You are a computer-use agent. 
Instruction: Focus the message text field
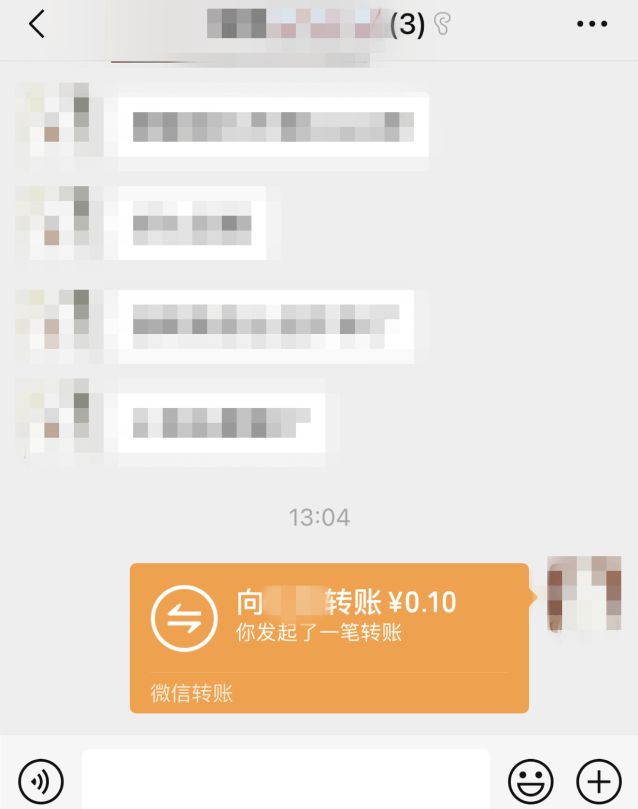click(x=285, y=779)
